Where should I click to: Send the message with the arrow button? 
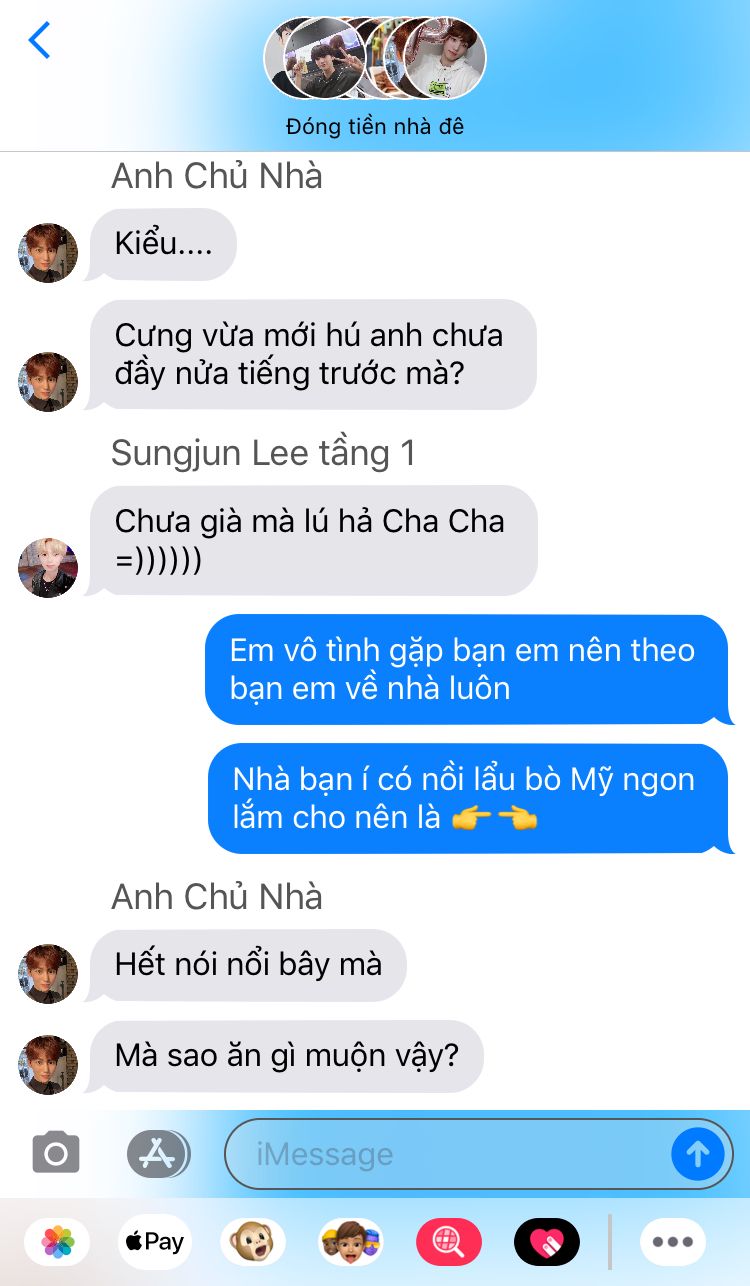(697, 1154)
